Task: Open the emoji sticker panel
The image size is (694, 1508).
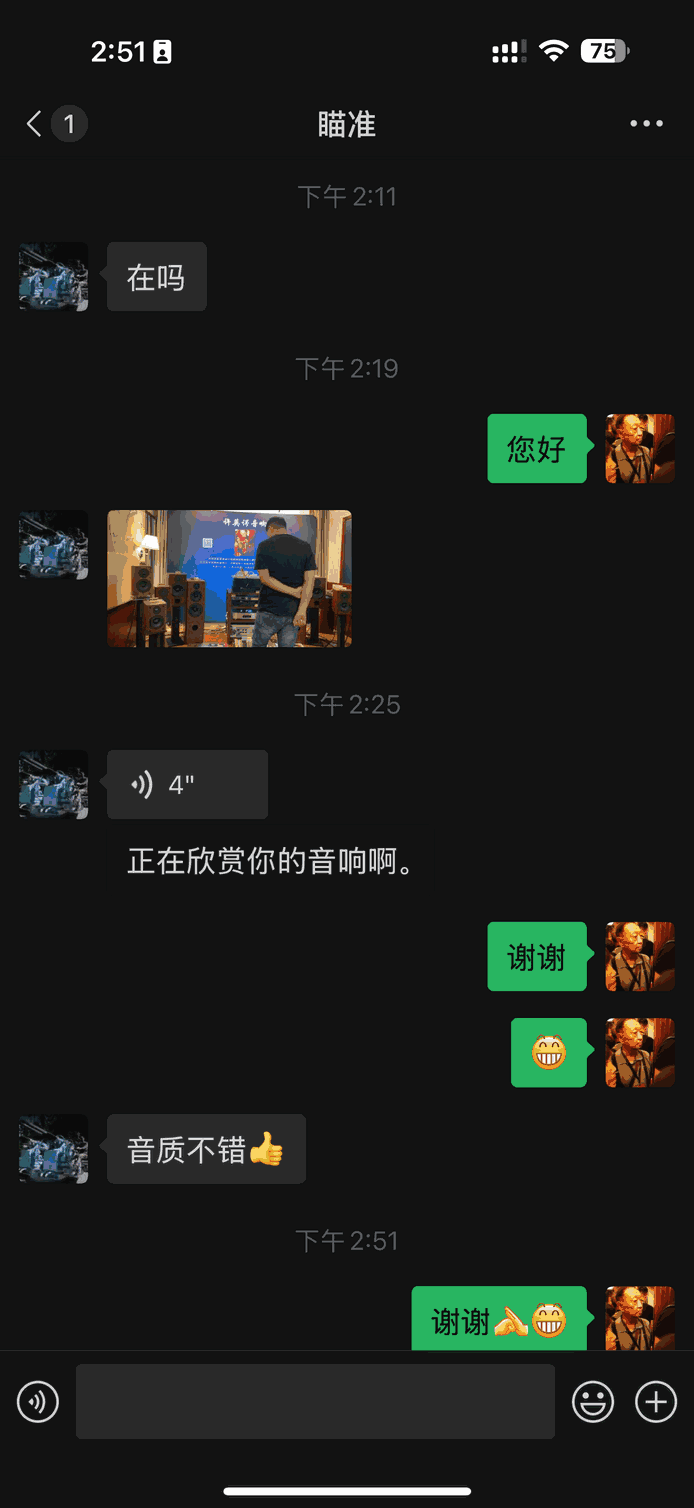Action: tap(592, 1402)
